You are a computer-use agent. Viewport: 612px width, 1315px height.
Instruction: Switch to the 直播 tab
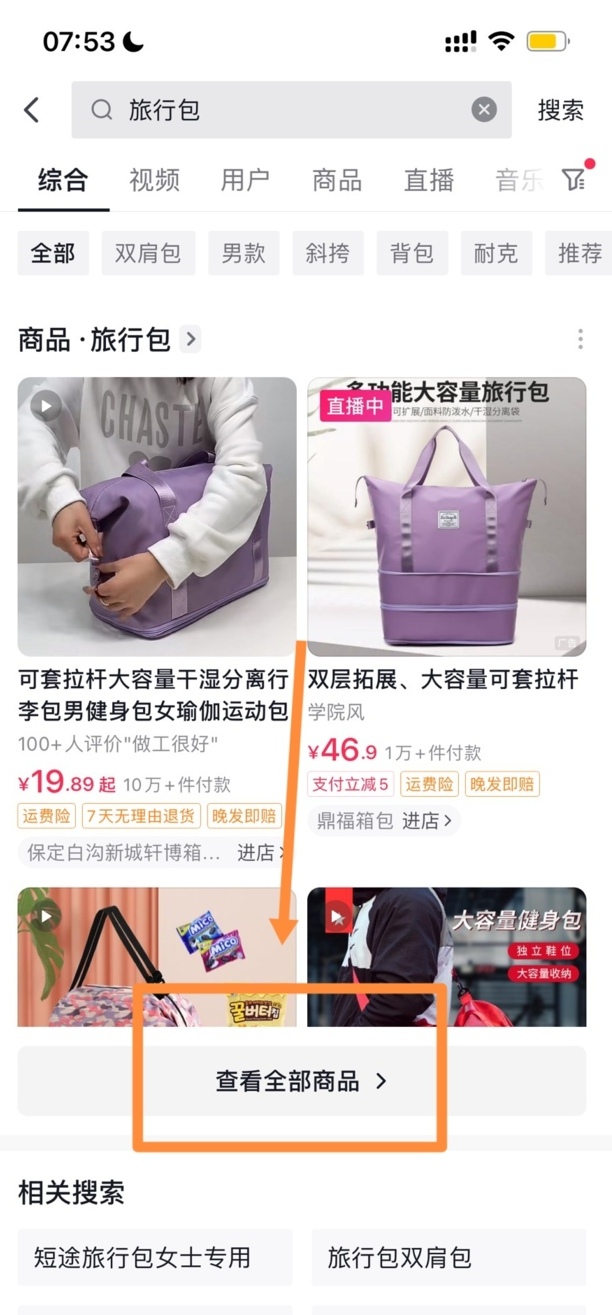click(x=429, y=180)
